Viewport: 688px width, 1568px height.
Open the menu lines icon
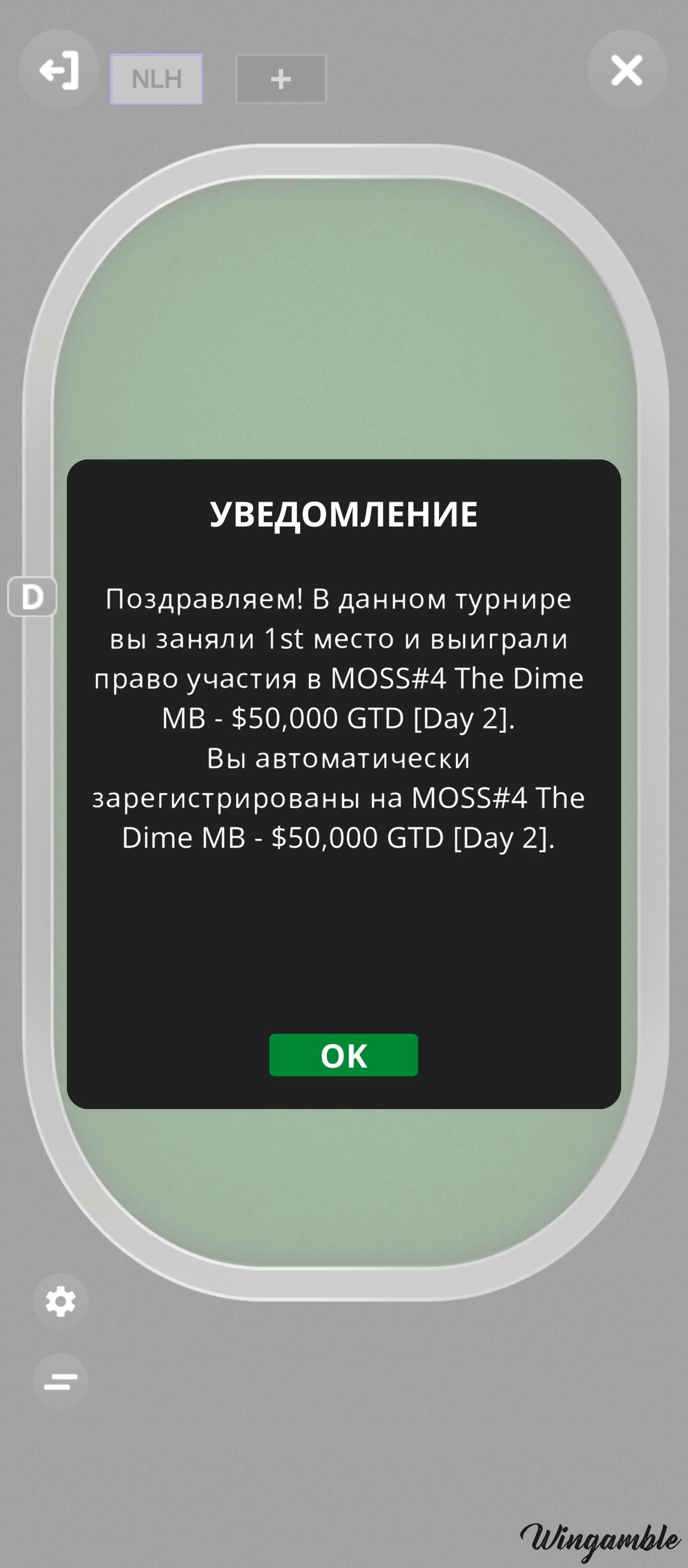(x=61, y=1381)
